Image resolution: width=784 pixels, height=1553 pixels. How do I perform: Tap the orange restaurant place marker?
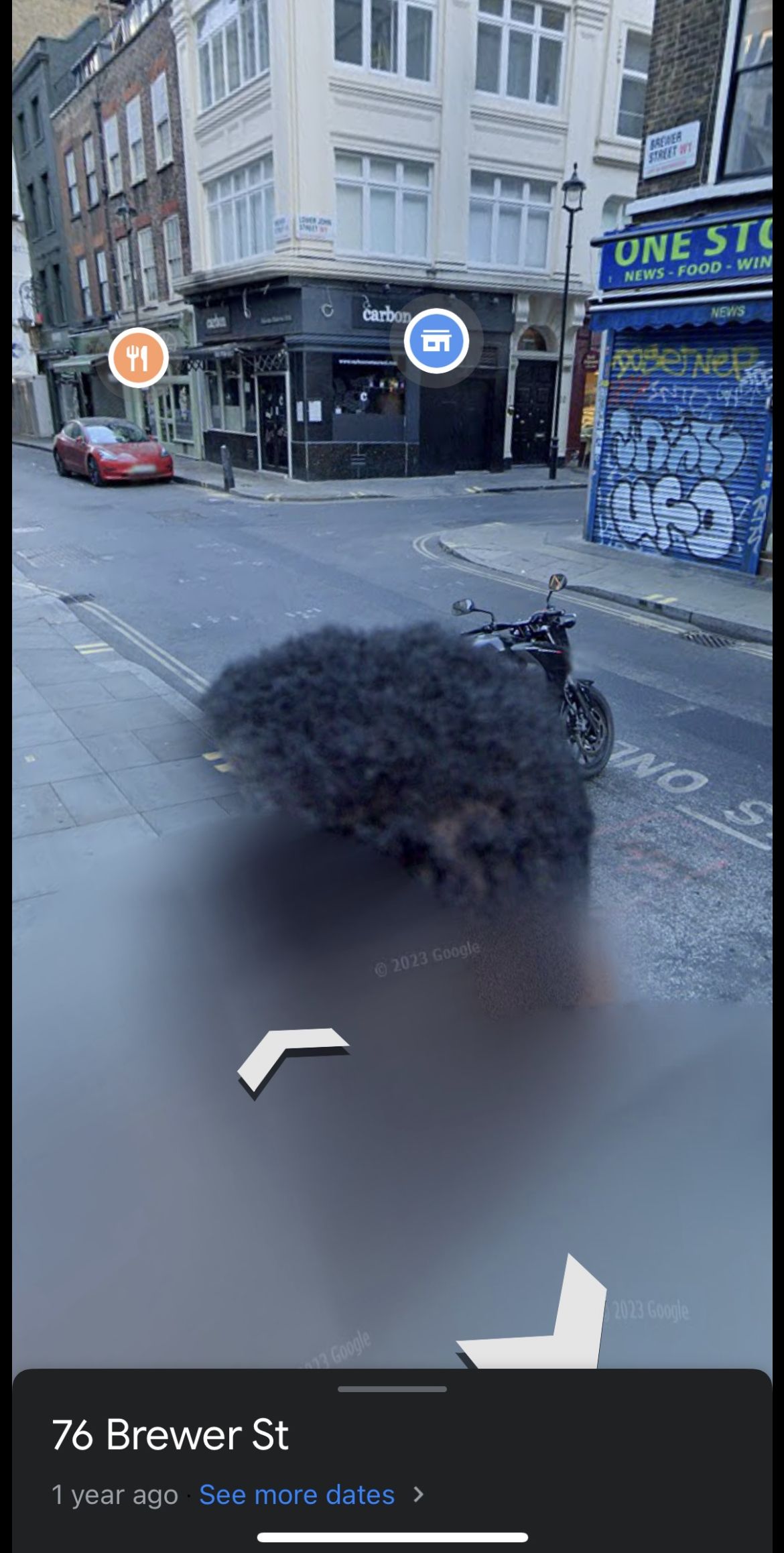[x=138, y=357]
